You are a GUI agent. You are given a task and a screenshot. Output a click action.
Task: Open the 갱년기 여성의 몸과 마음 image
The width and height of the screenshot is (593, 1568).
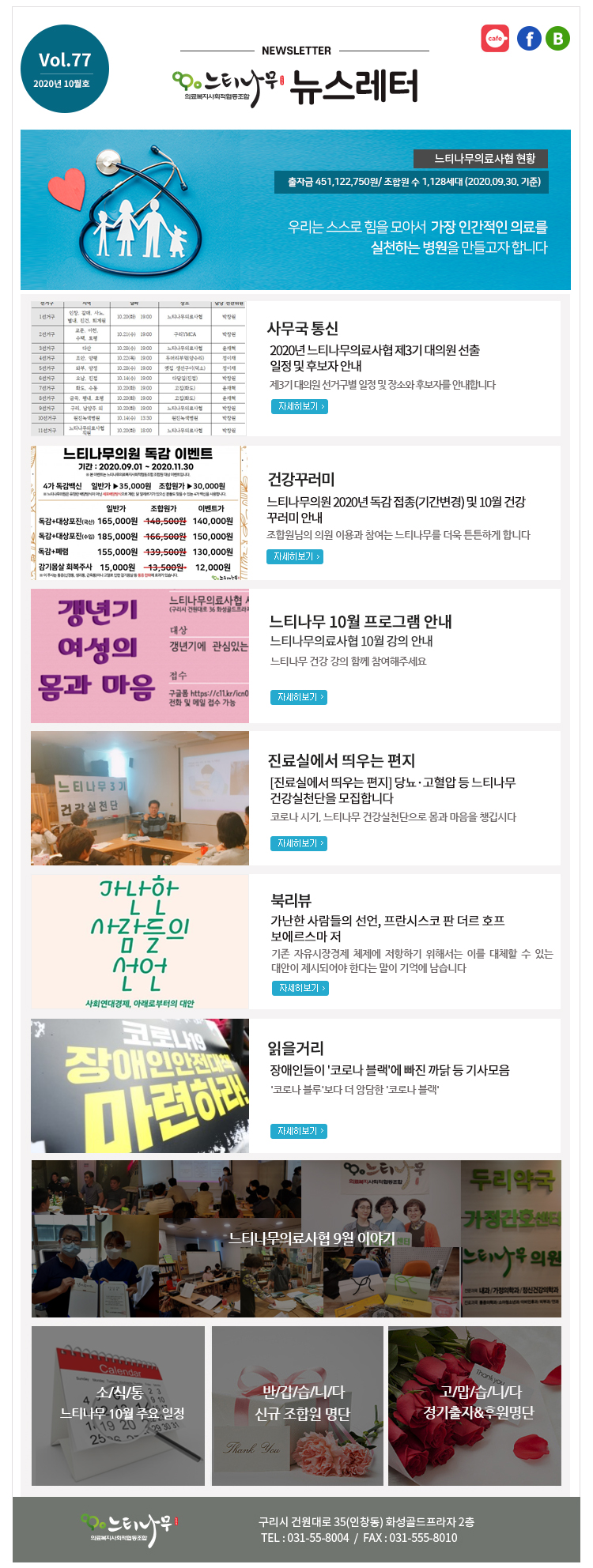[x=140, y=656]
